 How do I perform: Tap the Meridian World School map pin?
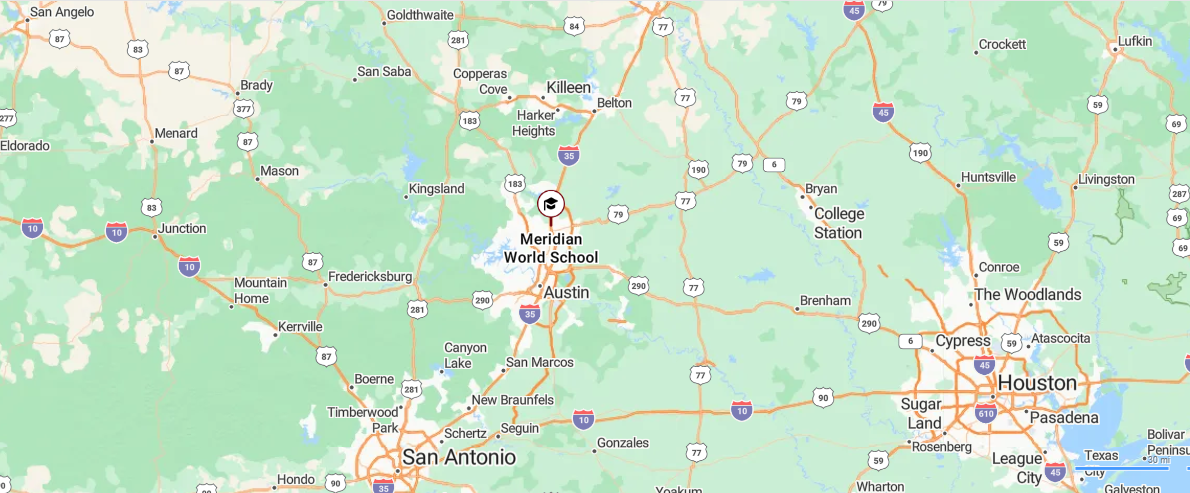[x=550, y=205]
